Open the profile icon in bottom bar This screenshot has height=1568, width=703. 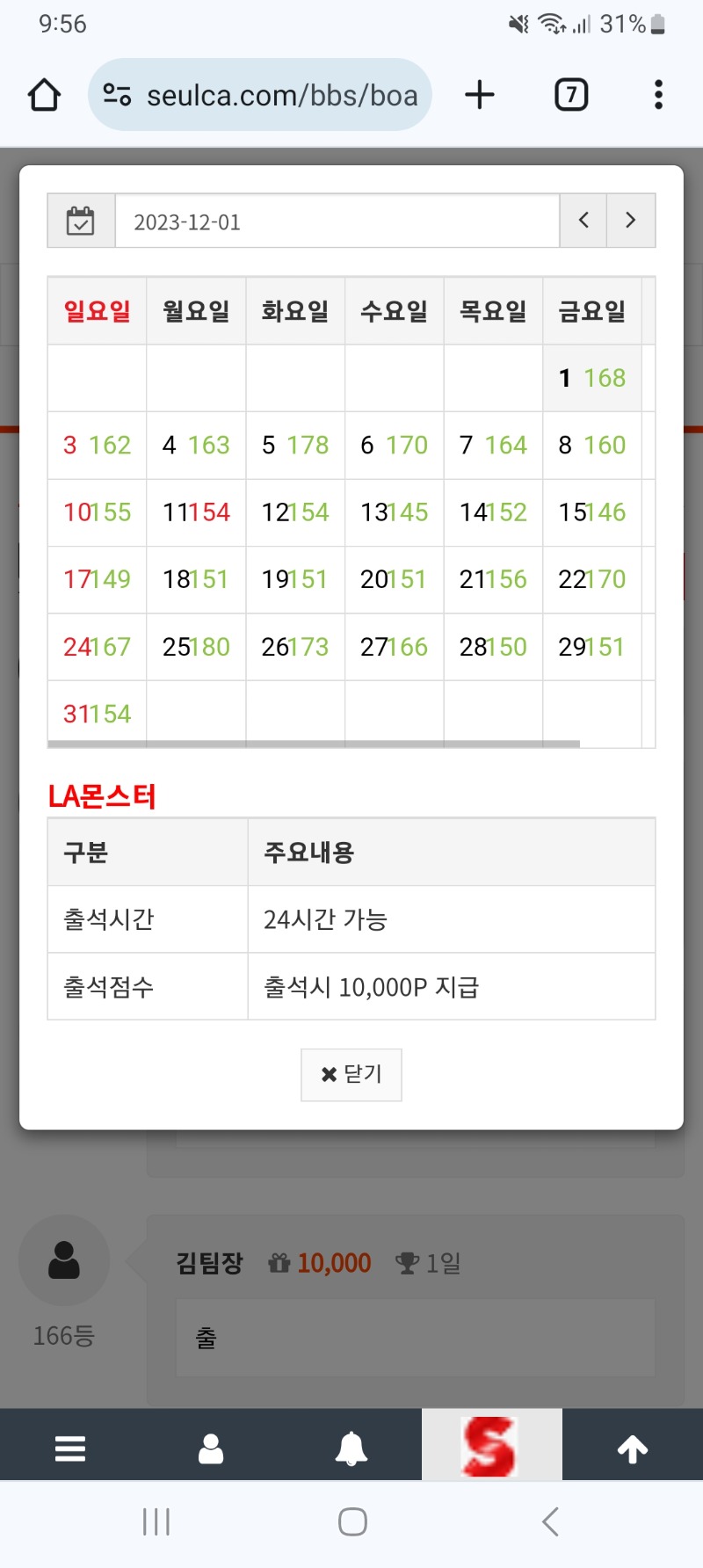pos(211,1448)
